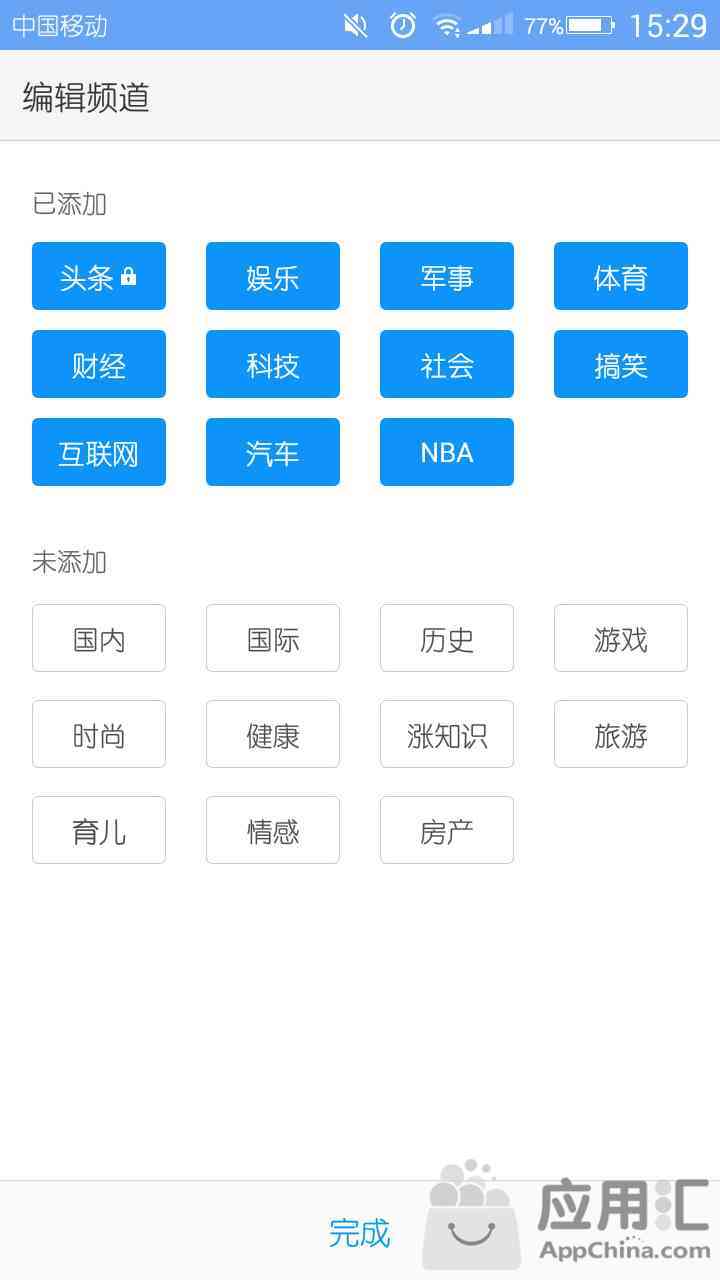Tap the 军事 added channel chip

point(447,276)
